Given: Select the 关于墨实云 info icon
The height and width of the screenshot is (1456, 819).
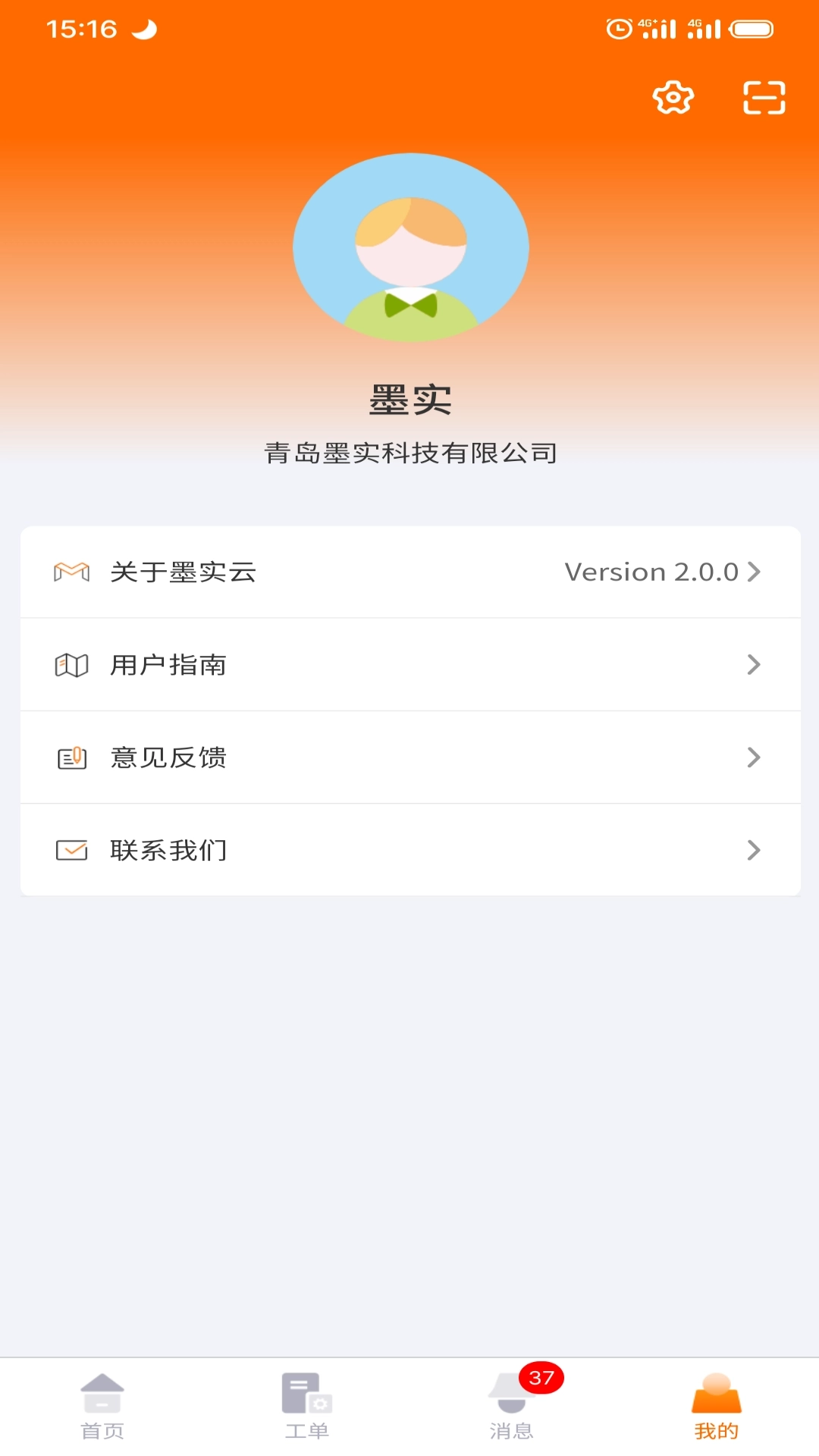Looking at the screenshot, I should point(71,572).
